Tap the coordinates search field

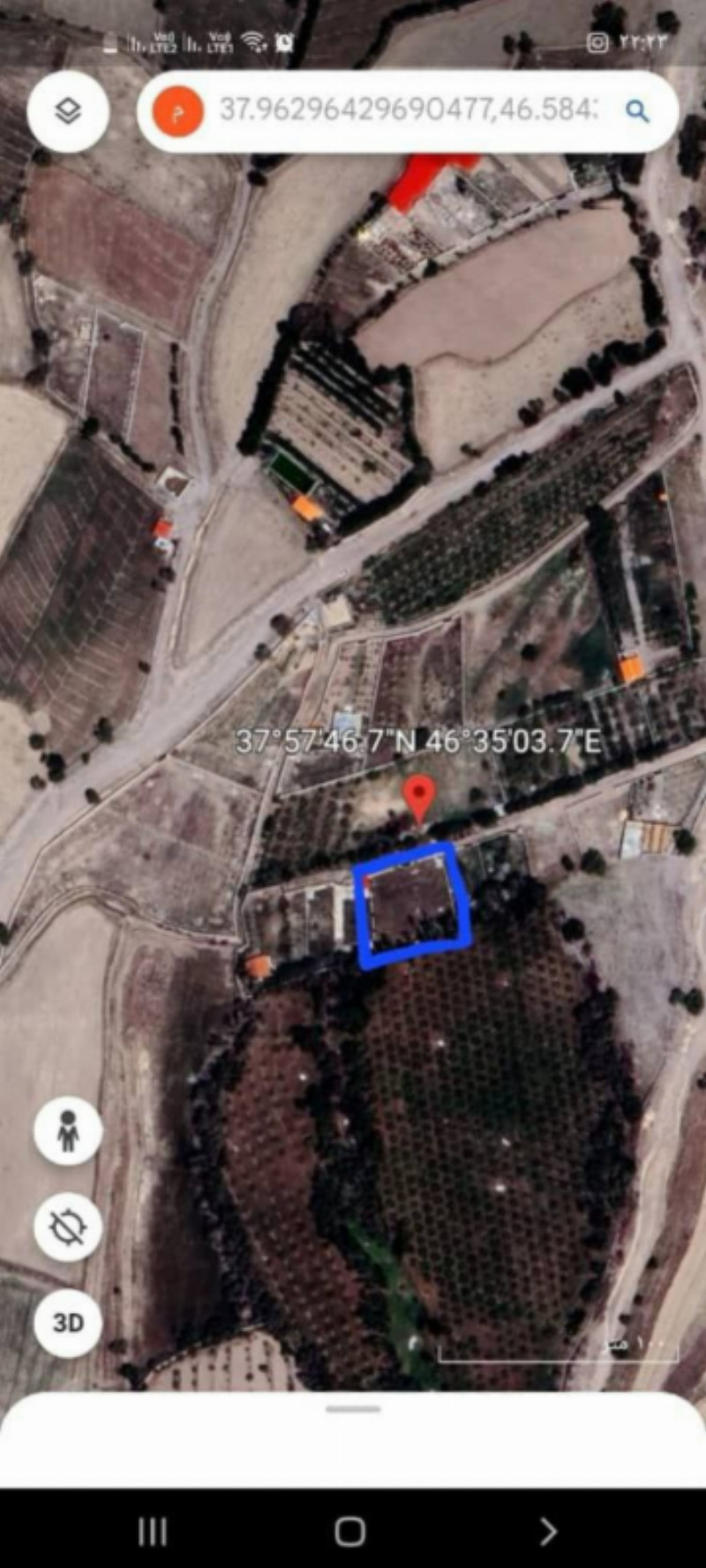[408, 111]
